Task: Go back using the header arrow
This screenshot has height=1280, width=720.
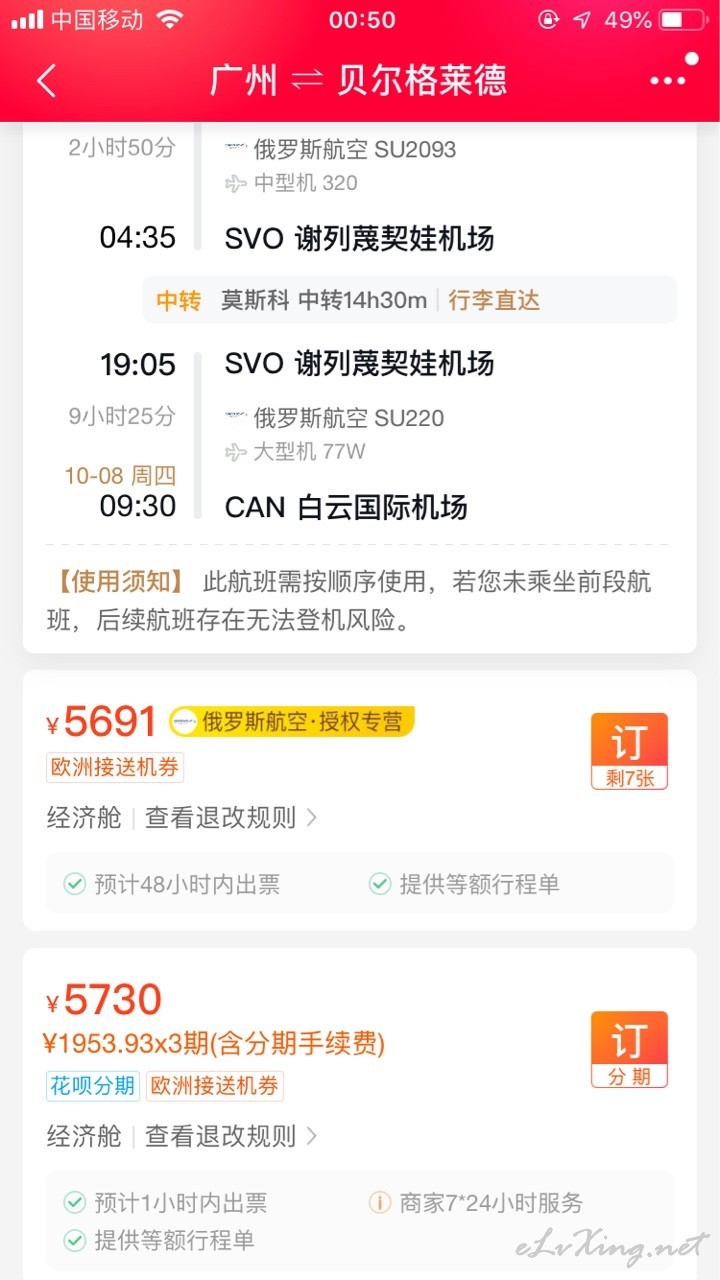Action: pos(46,81)
